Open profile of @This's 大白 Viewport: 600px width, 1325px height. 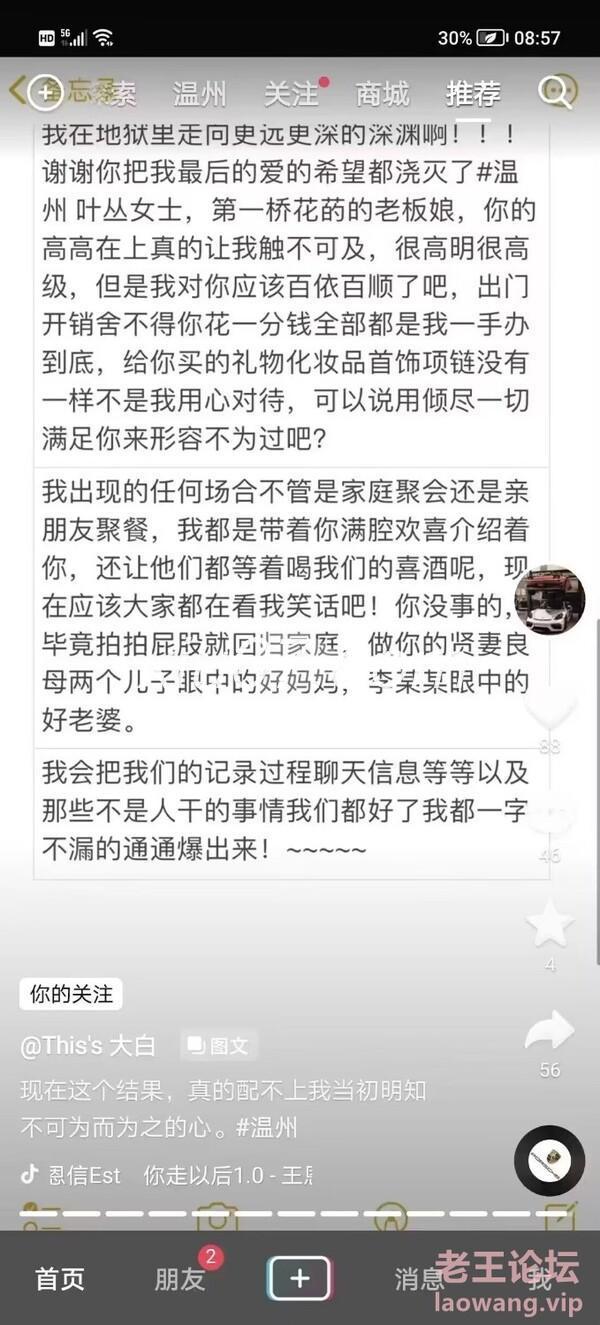coord(88,1046)
